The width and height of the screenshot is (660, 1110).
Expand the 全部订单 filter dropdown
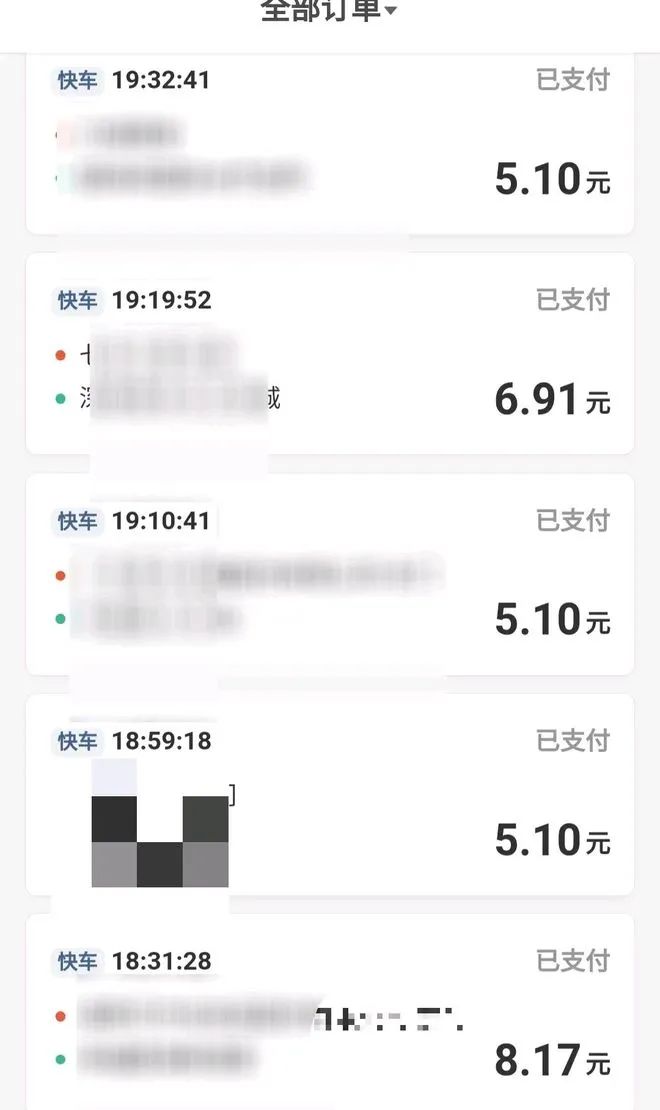click(x=329, y=12)
